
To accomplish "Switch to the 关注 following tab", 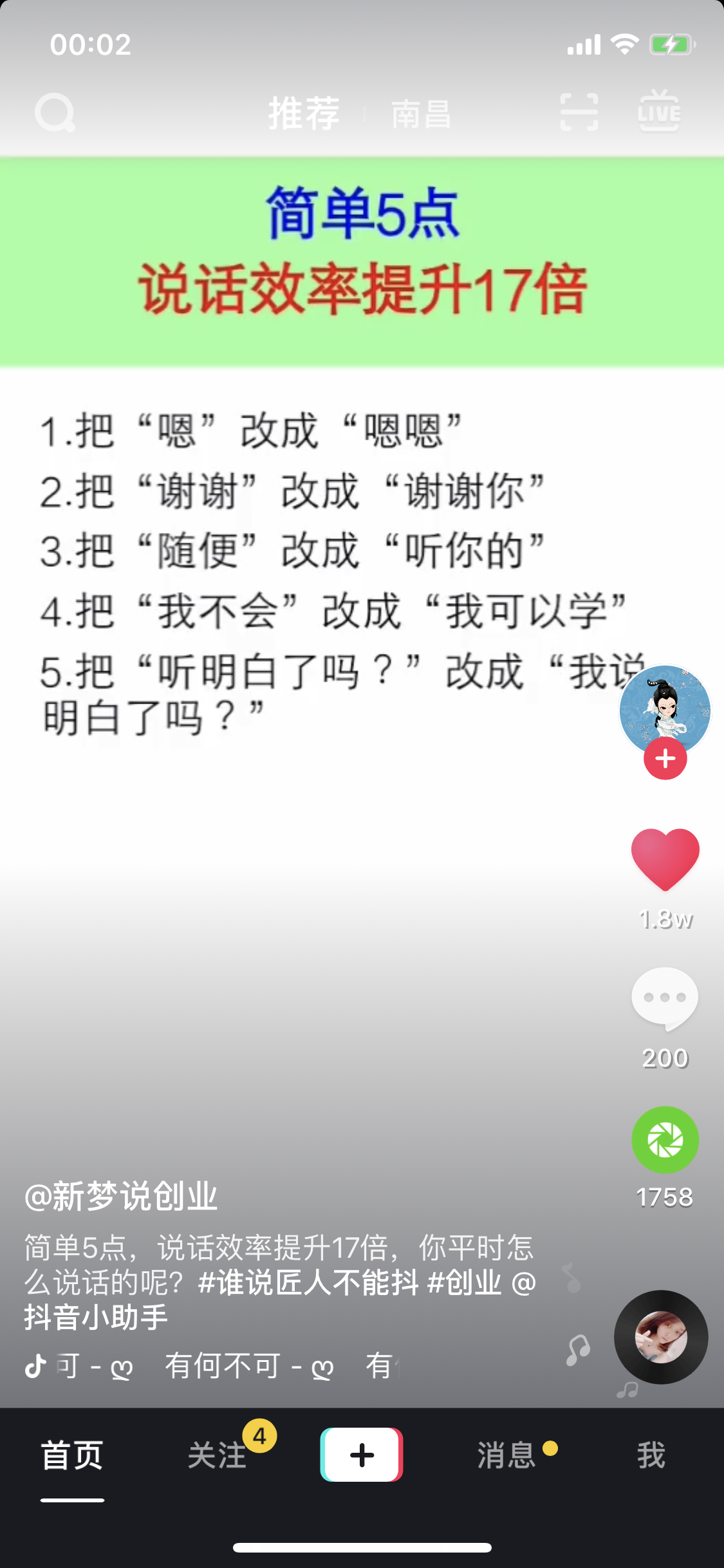I will [x=218, y=1455].
